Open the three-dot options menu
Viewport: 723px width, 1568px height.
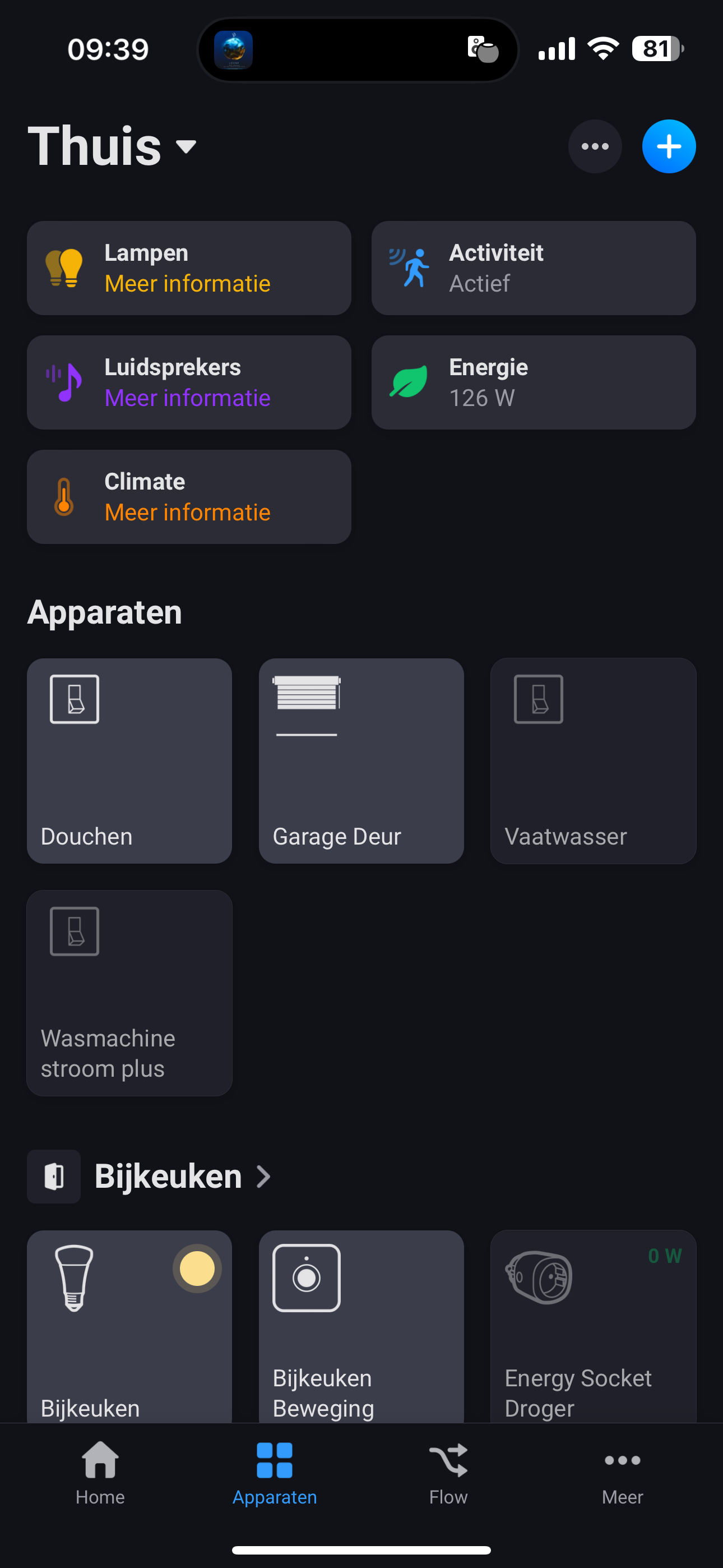click(595, 146)
